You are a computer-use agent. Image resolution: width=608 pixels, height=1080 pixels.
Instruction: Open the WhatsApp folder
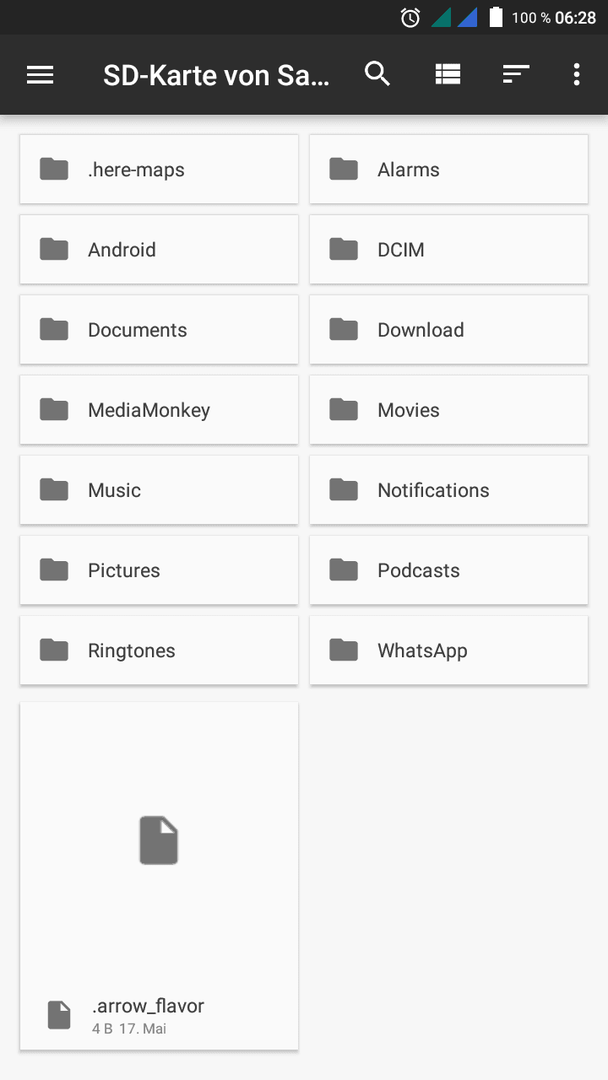pyautogui.click(x=449, y=650)
